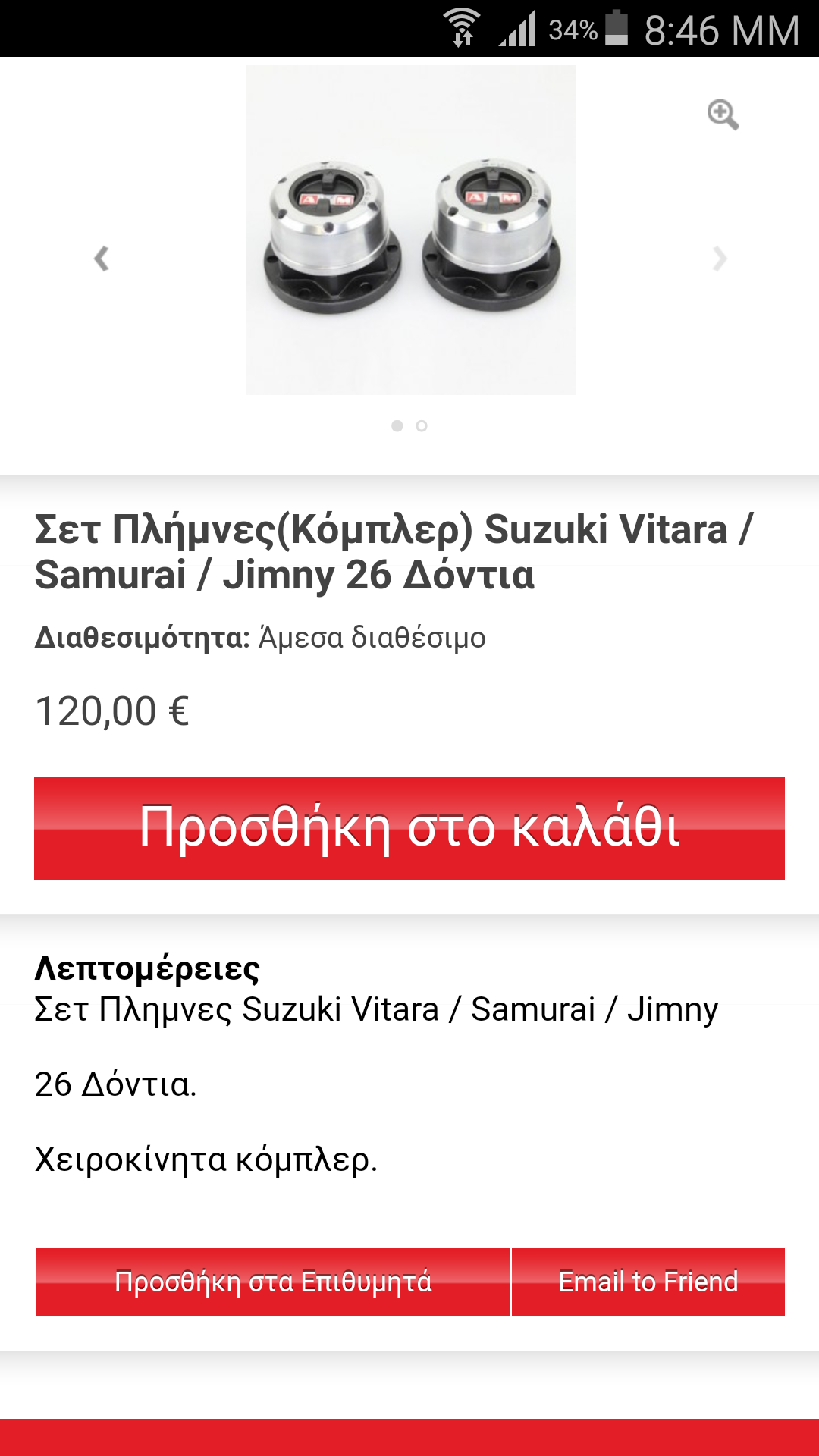Select the second image page dot

(422, 426)
